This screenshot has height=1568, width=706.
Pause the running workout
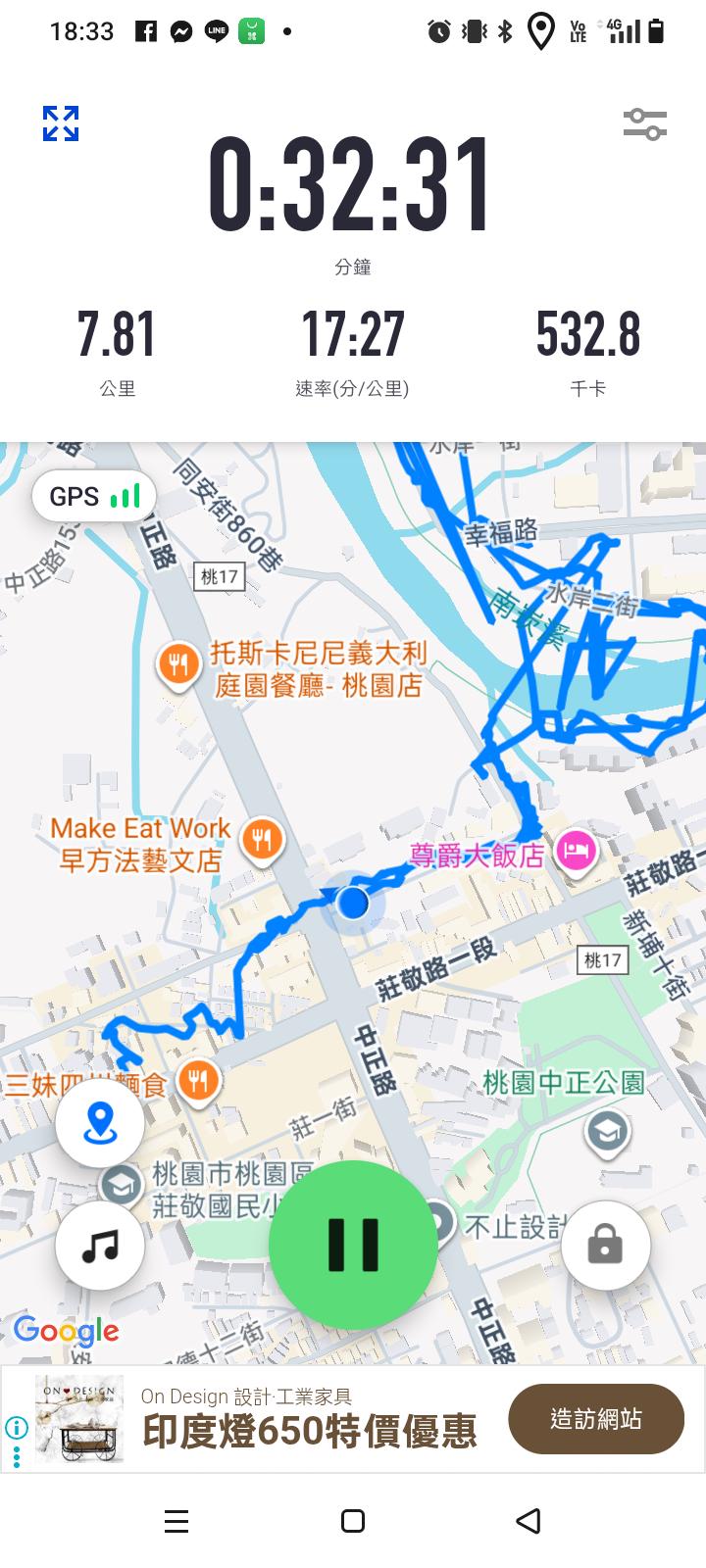click(x=353, y=1245)
